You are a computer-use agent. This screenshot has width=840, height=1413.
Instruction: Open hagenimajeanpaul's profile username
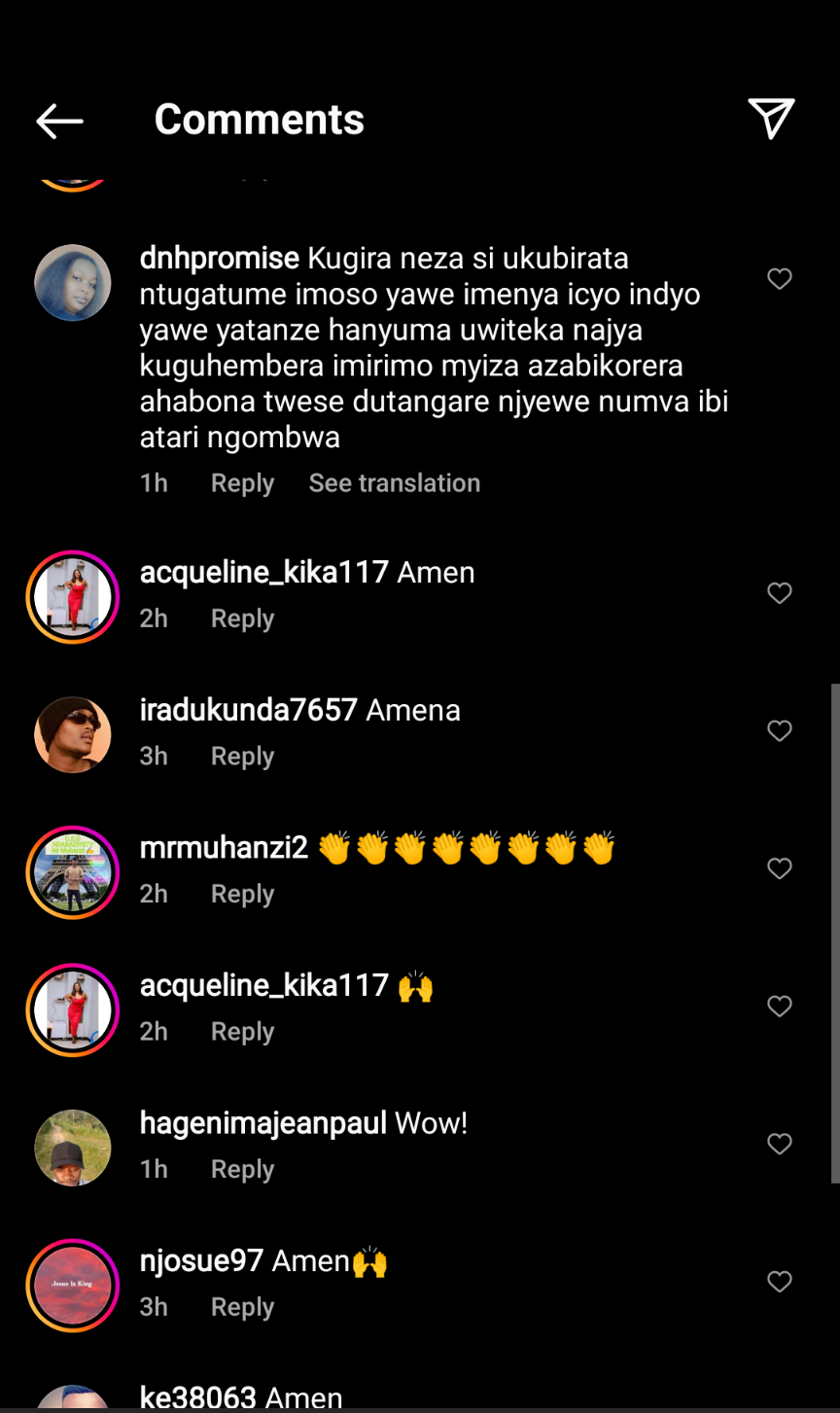pos(262,1124)
